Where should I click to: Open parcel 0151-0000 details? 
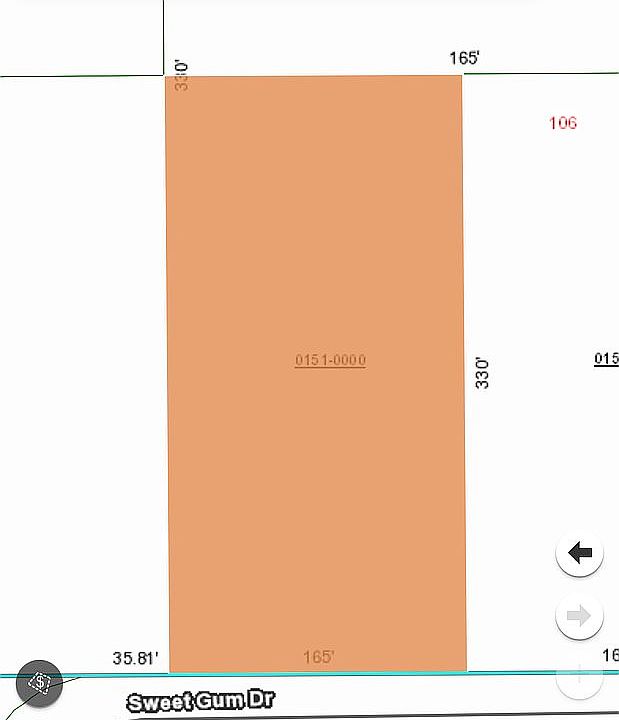click(x=330, y=360)
